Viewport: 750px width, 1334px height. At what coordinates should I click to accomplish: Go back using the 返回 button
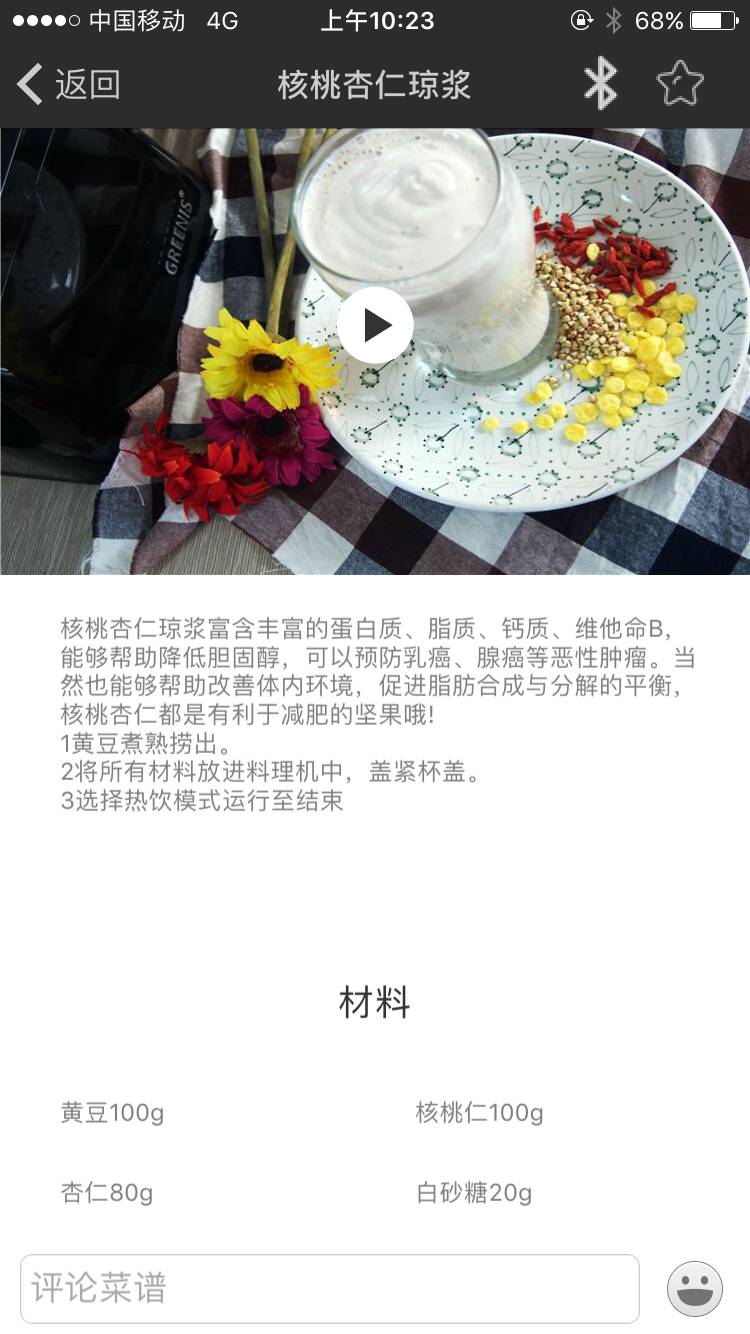(68, 85)
